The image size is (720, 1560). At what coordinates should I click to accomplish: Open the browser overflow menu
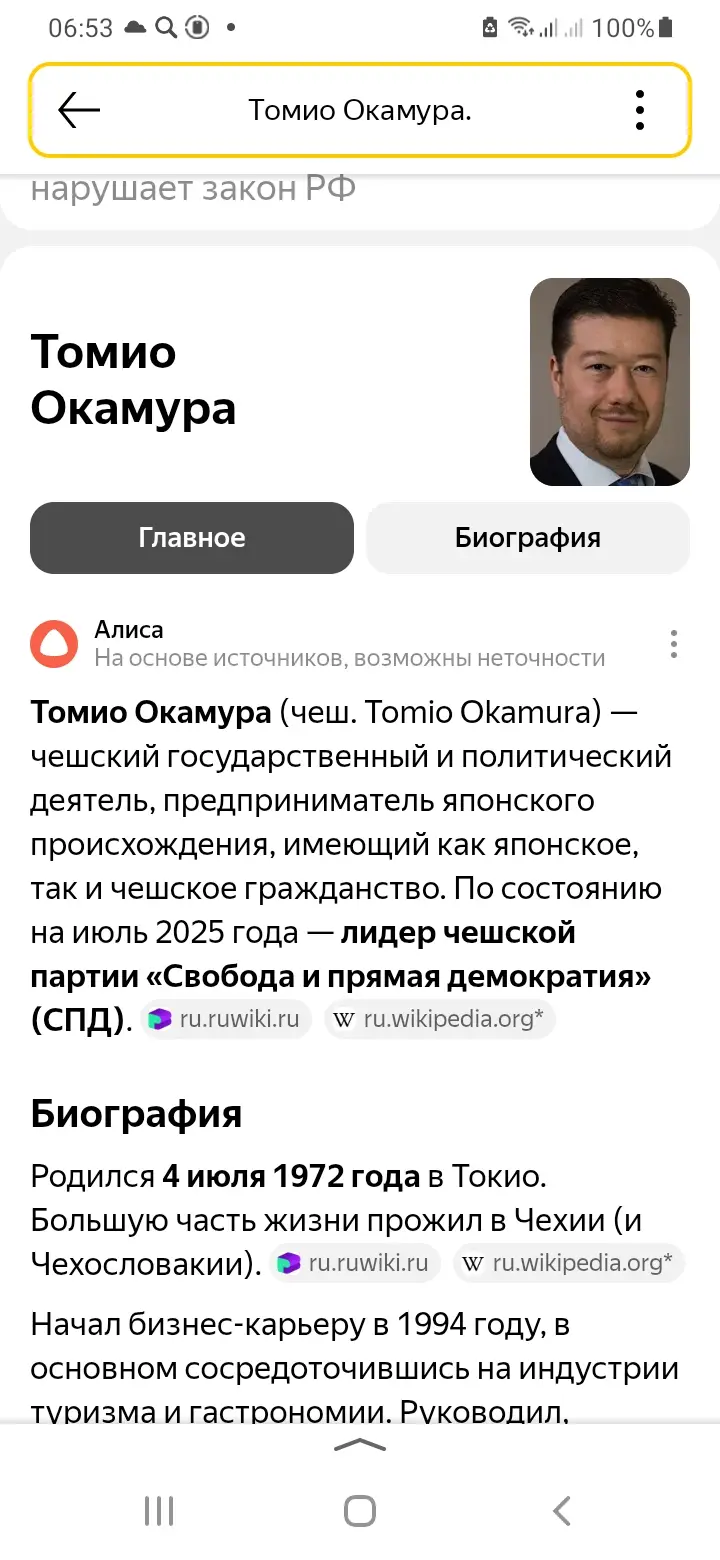tap(640, 110)
